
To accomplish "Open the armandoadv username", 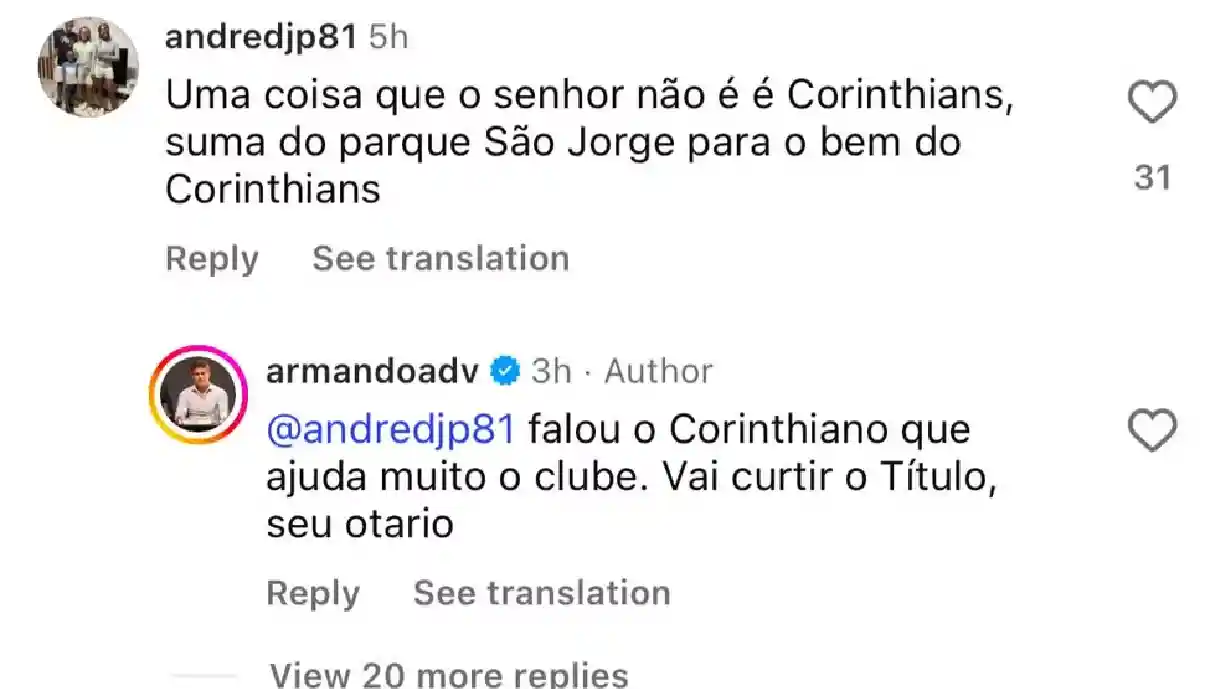I will click(376, 372).
